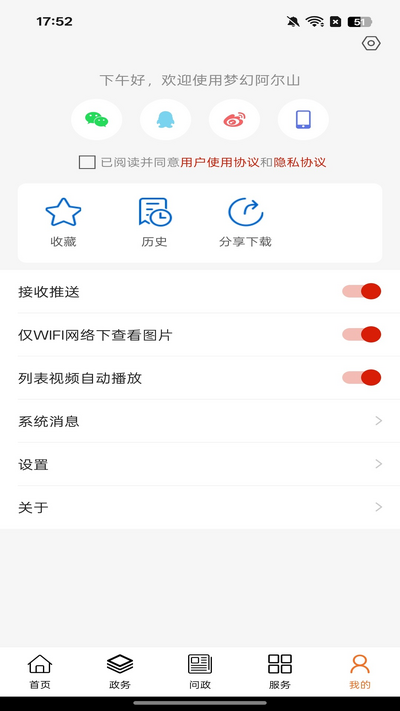The width and height of the screenshot is (400, 711).
Task: Open 收藏 favorites
Action: coord(63,223)
